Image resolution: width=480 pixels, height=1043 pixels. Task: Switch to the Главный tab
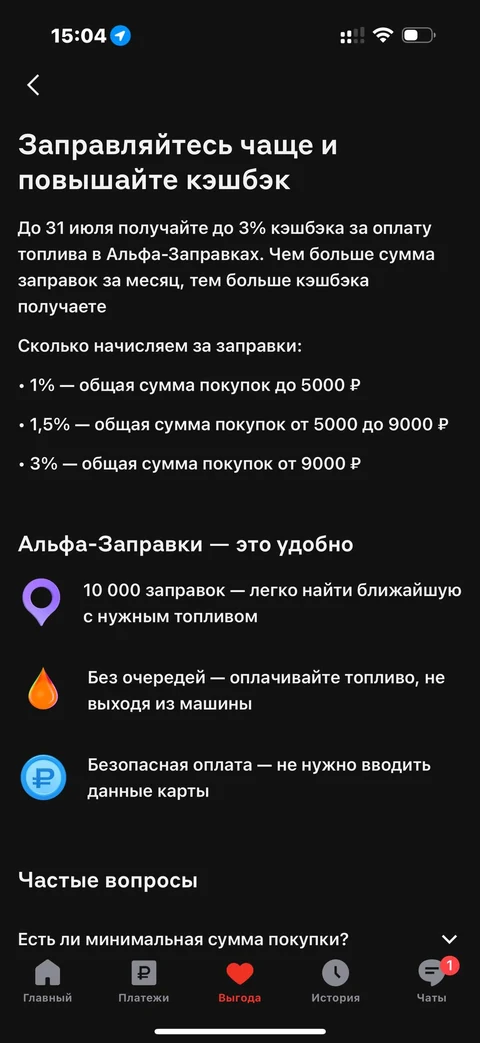coord(47,981)
